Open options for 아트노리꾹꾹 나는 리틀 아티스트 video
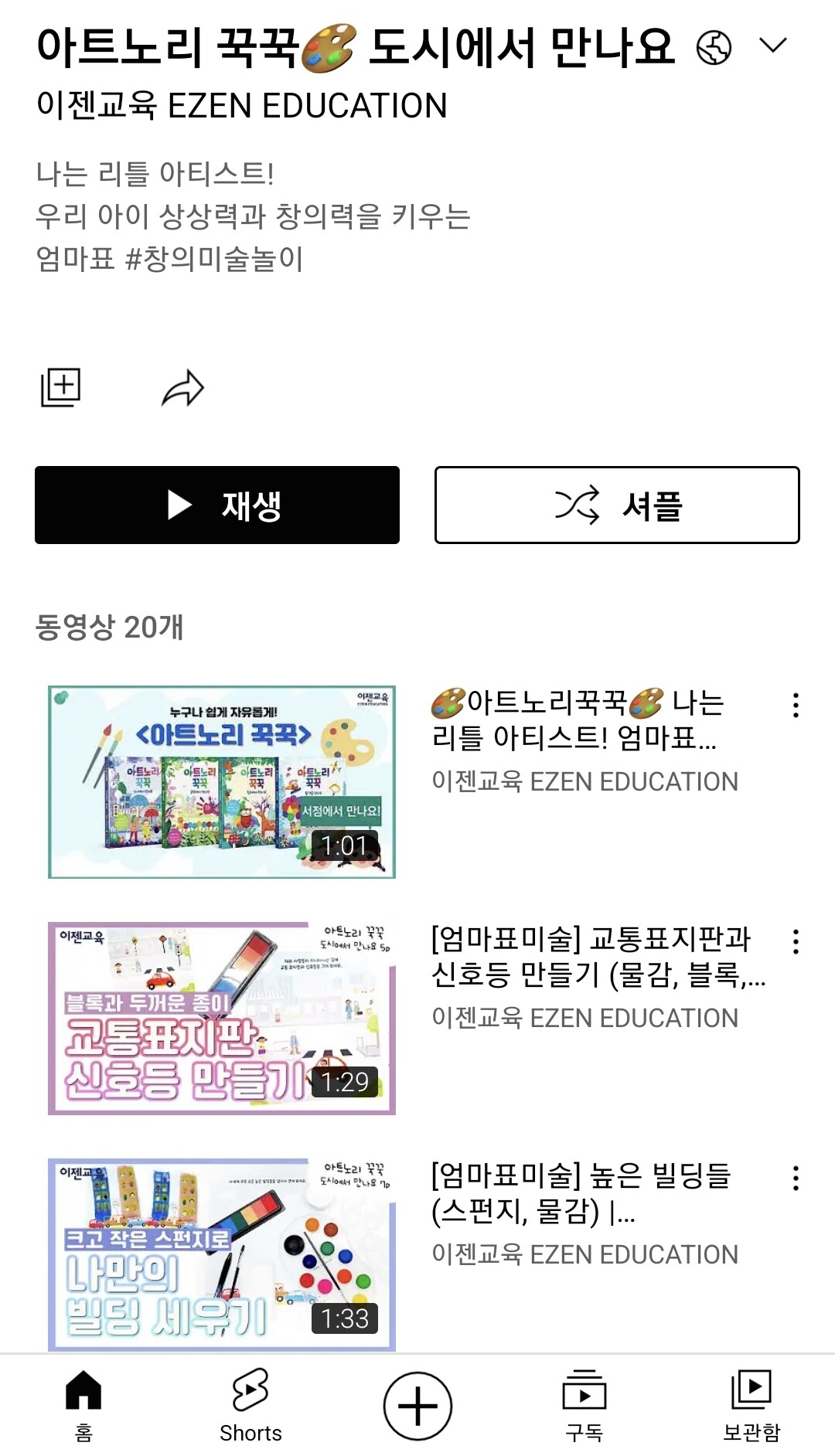 796,705
